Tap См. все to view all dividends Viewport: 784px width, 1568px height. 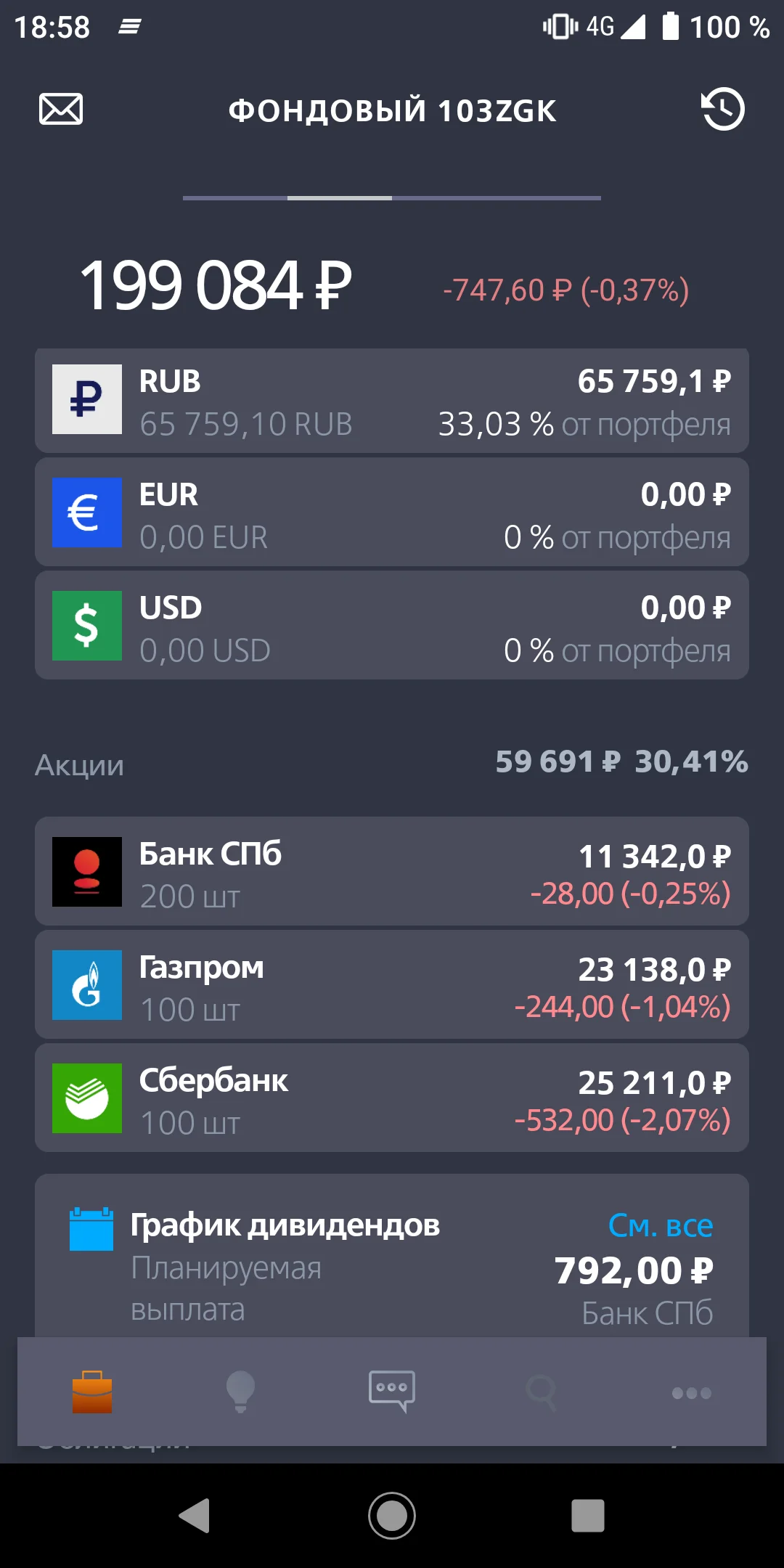[x=661, y=1225]
